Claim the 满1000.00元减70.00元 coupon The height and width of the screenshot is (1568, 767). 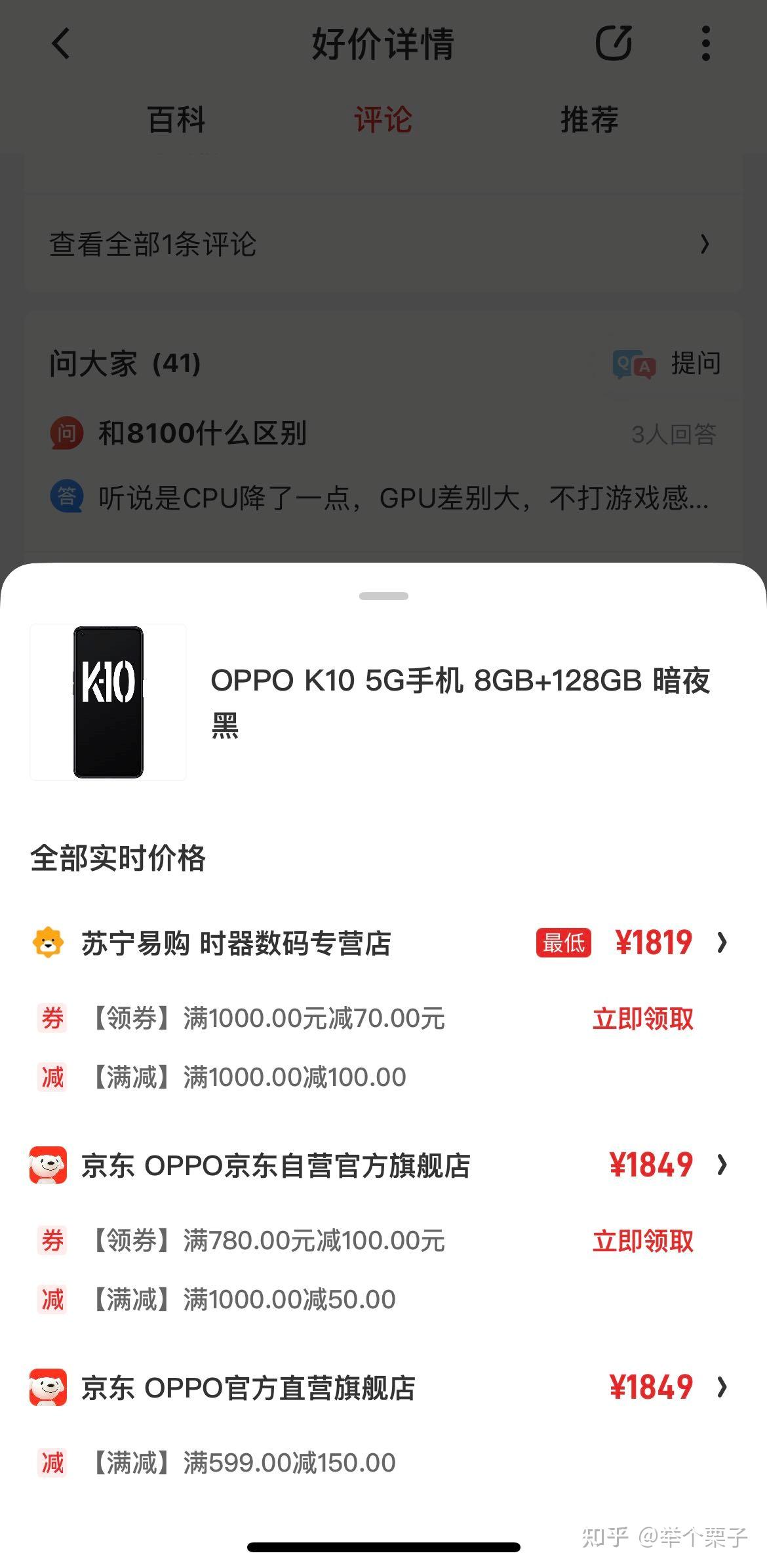point(642,1018)
